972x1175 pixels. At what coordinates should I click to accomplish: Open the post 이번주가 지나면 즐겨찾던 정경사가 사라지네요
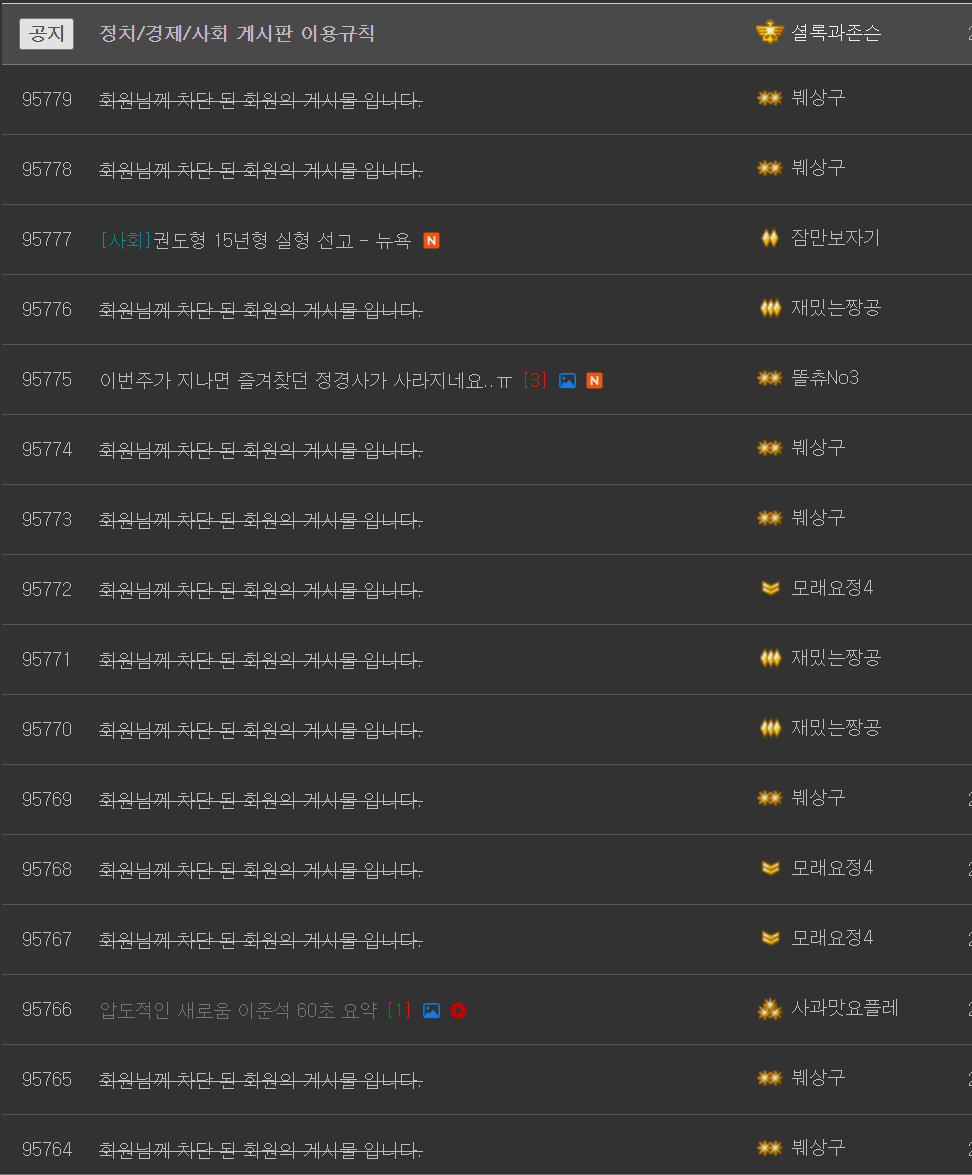pyautogui.click(x=305, y=380)
